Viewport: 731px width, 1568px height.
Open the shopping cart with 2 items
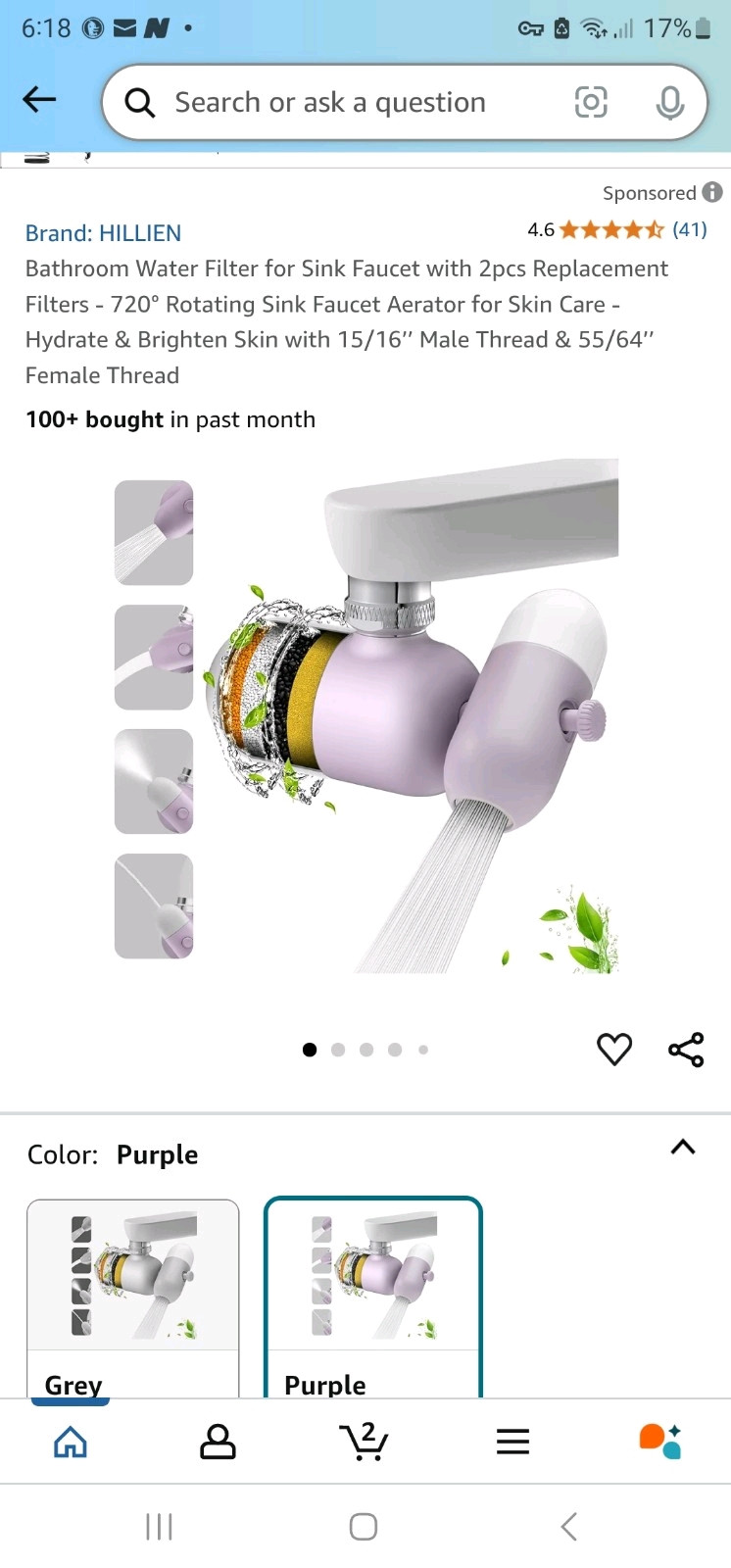(365, 1442)
